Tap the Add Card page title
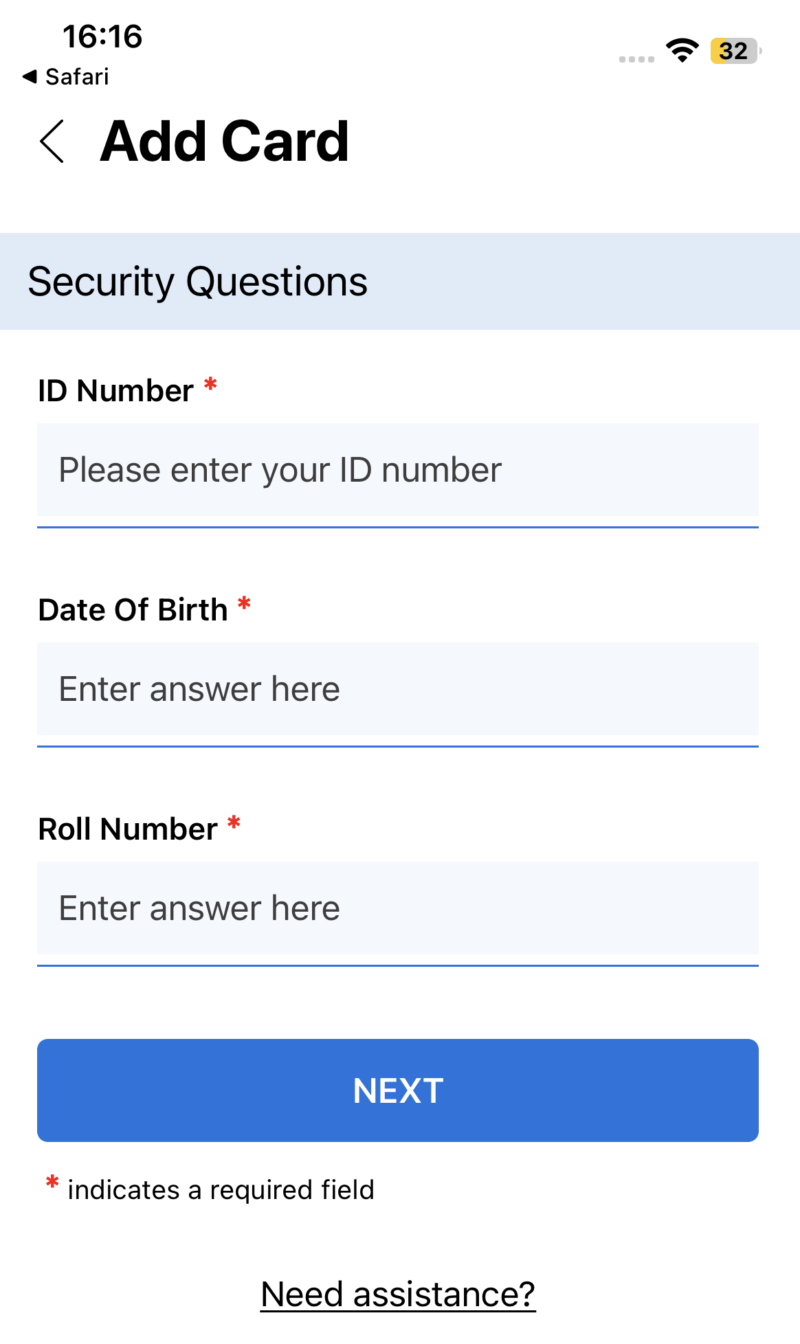The image size is (800, 1344). (x=224, y=141)
